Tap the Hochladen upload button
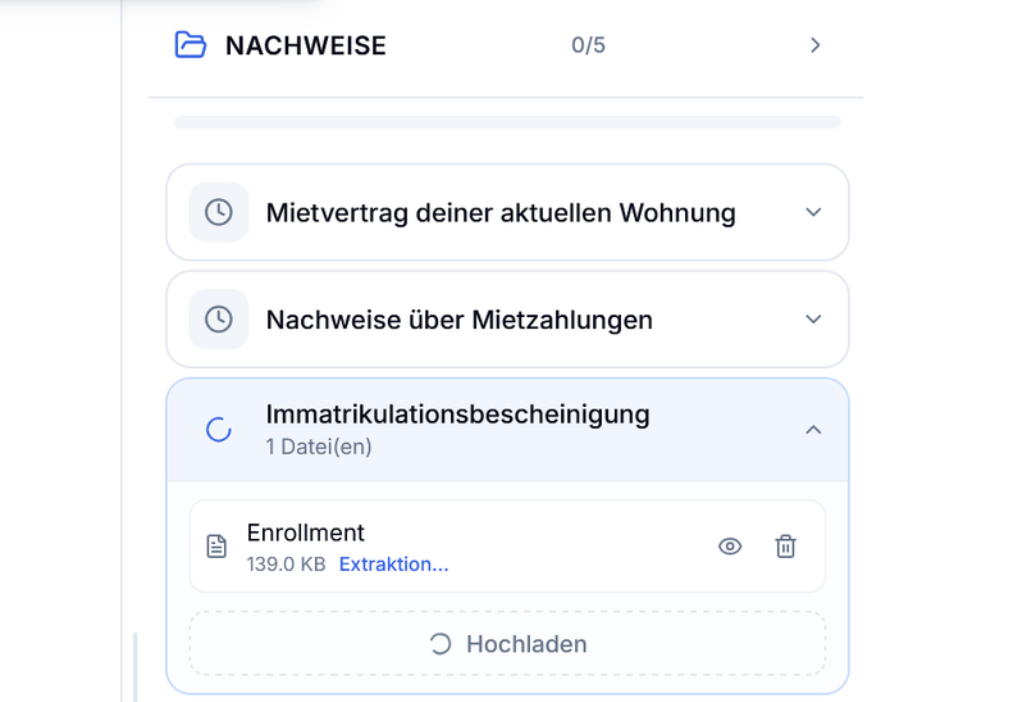 click(508, 644)
